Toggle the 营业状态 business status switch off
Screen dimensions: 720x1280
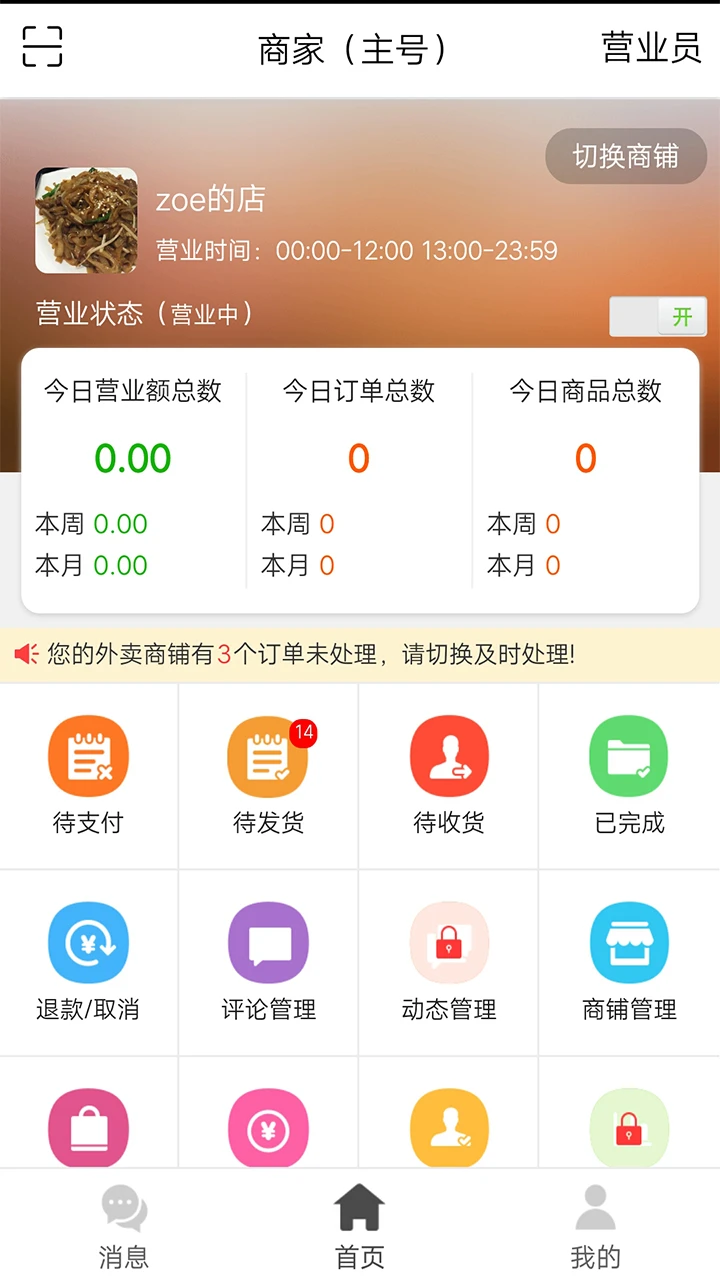(x=658, y=316)
